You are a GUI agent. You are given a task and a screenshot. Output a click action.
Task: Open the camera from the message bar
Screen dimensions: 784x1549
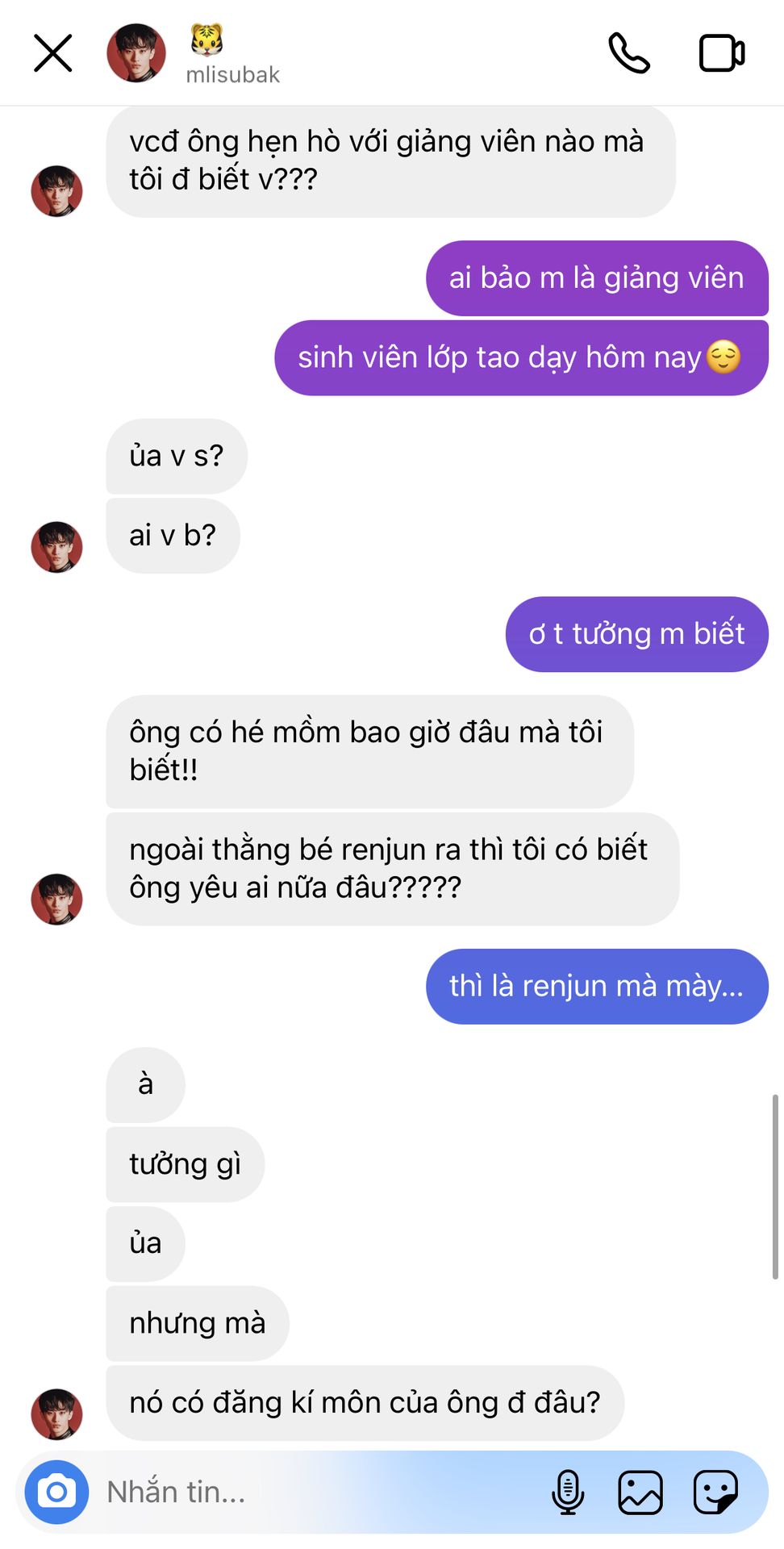(56, 1492)
